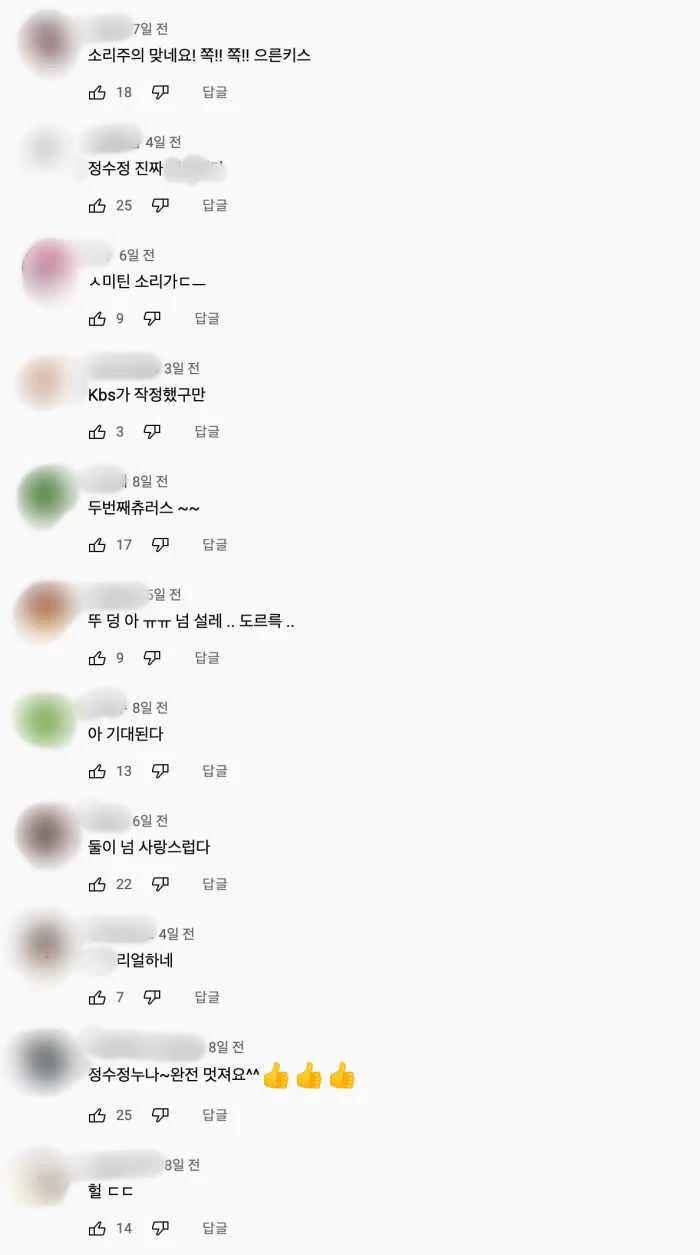The width and height of the screenshot is (700, 1255).
Task: Dislike the comment 'ㅅ미틴 소리가ㄷㅡ'
Action: (x=152, y=318)
